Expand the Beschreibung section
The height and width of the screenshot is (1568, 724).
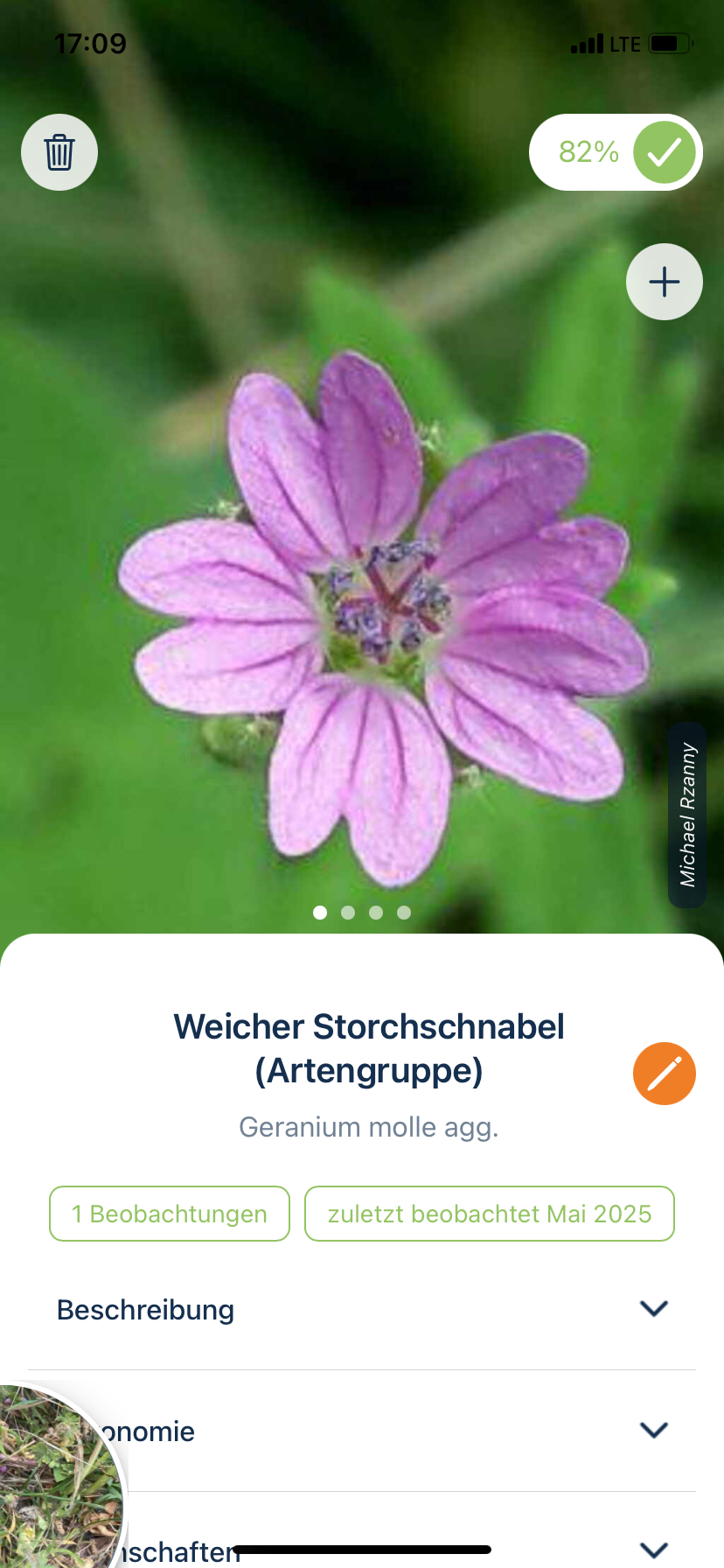pos(653,1309)
